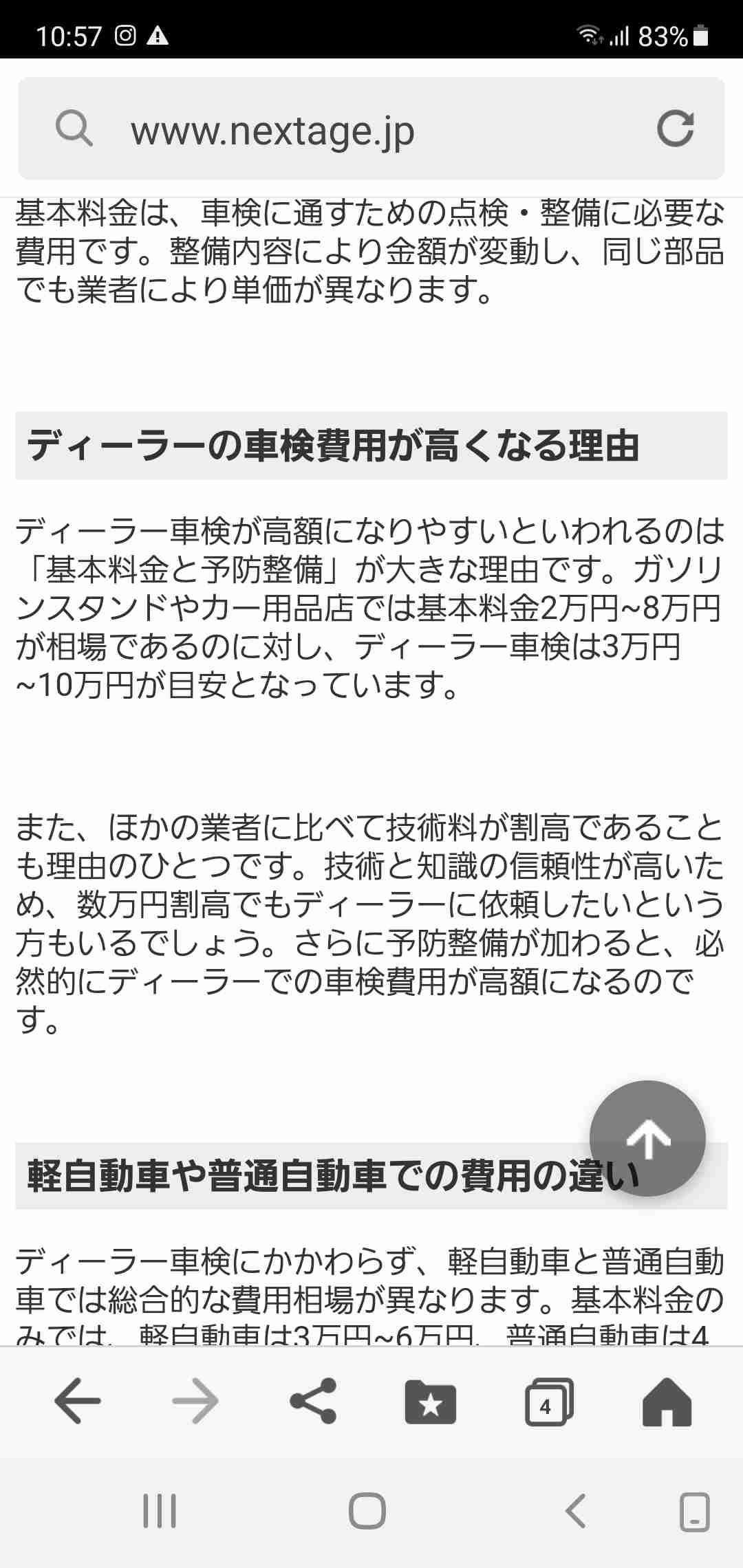Tap the forward navigation arrow
743x1568 pixels.
[x=195, y=1401]
